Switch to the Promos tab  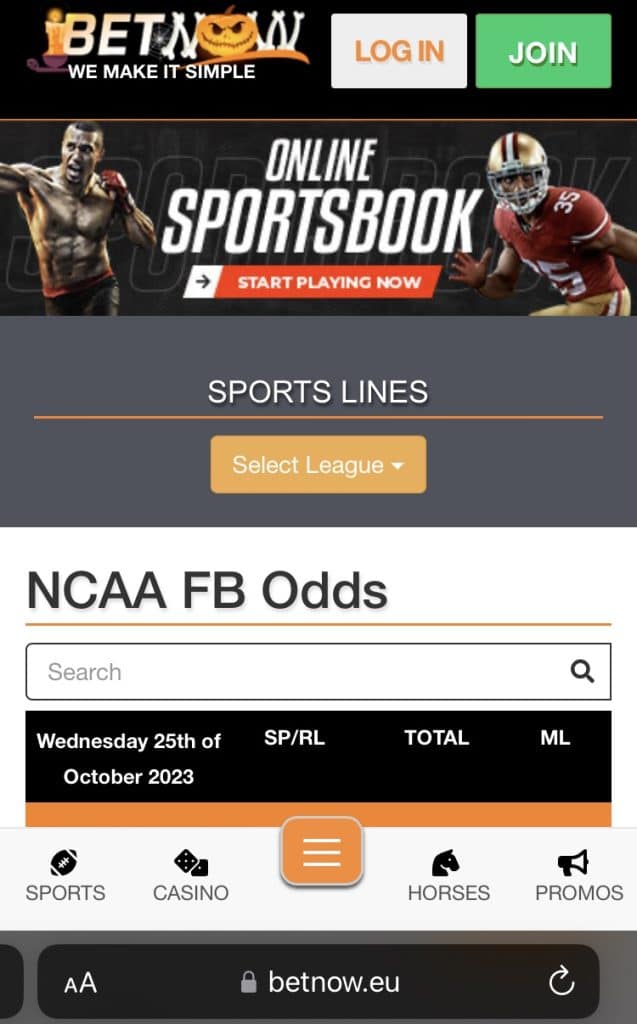(x=579, y=876)
